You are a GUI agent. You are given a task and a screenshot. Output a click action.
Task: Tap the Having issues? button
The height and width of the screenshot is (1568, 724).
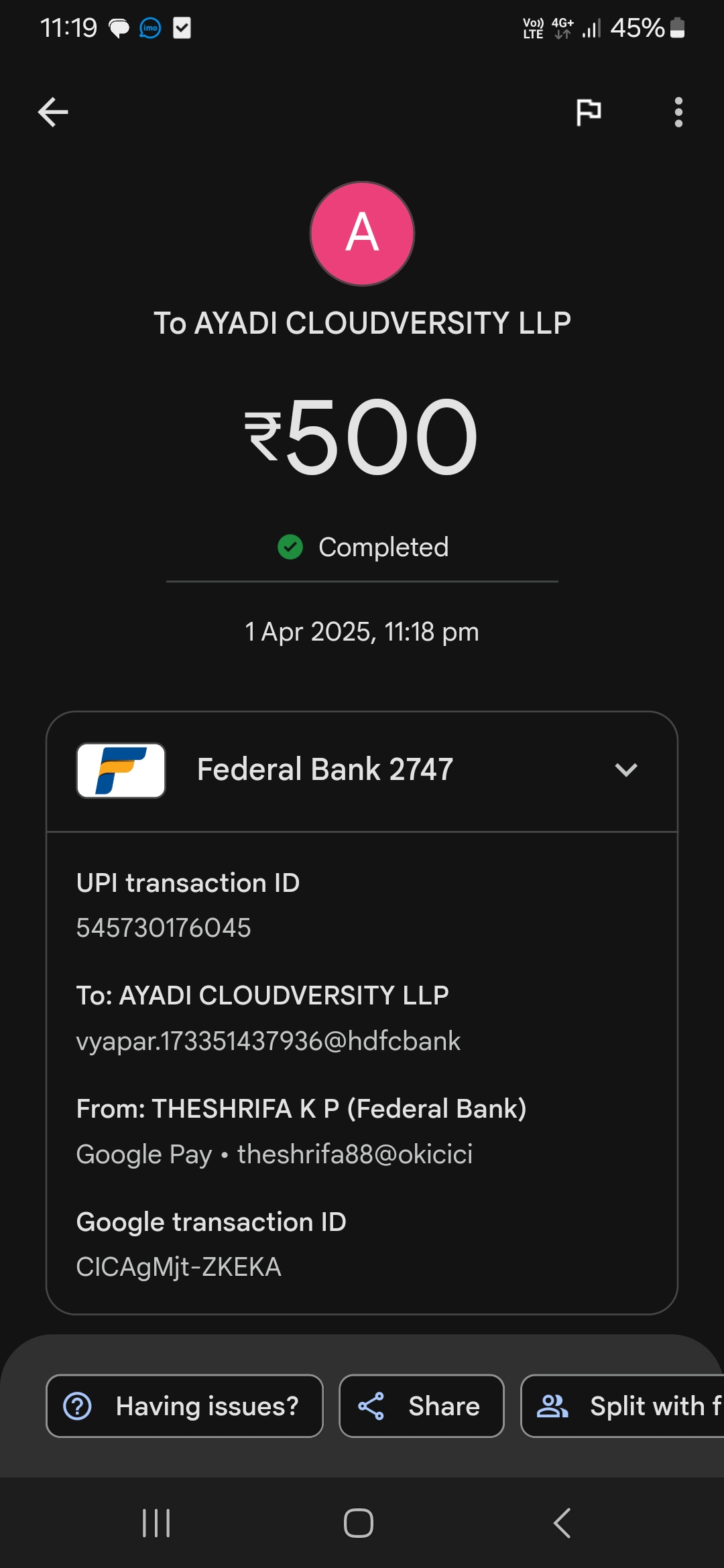pos(184,1406)
